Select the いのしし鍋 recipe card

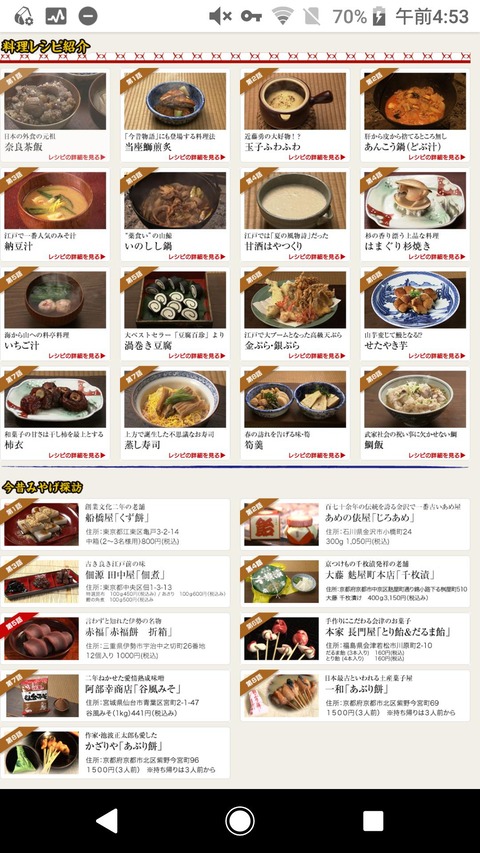pos(175,214)
